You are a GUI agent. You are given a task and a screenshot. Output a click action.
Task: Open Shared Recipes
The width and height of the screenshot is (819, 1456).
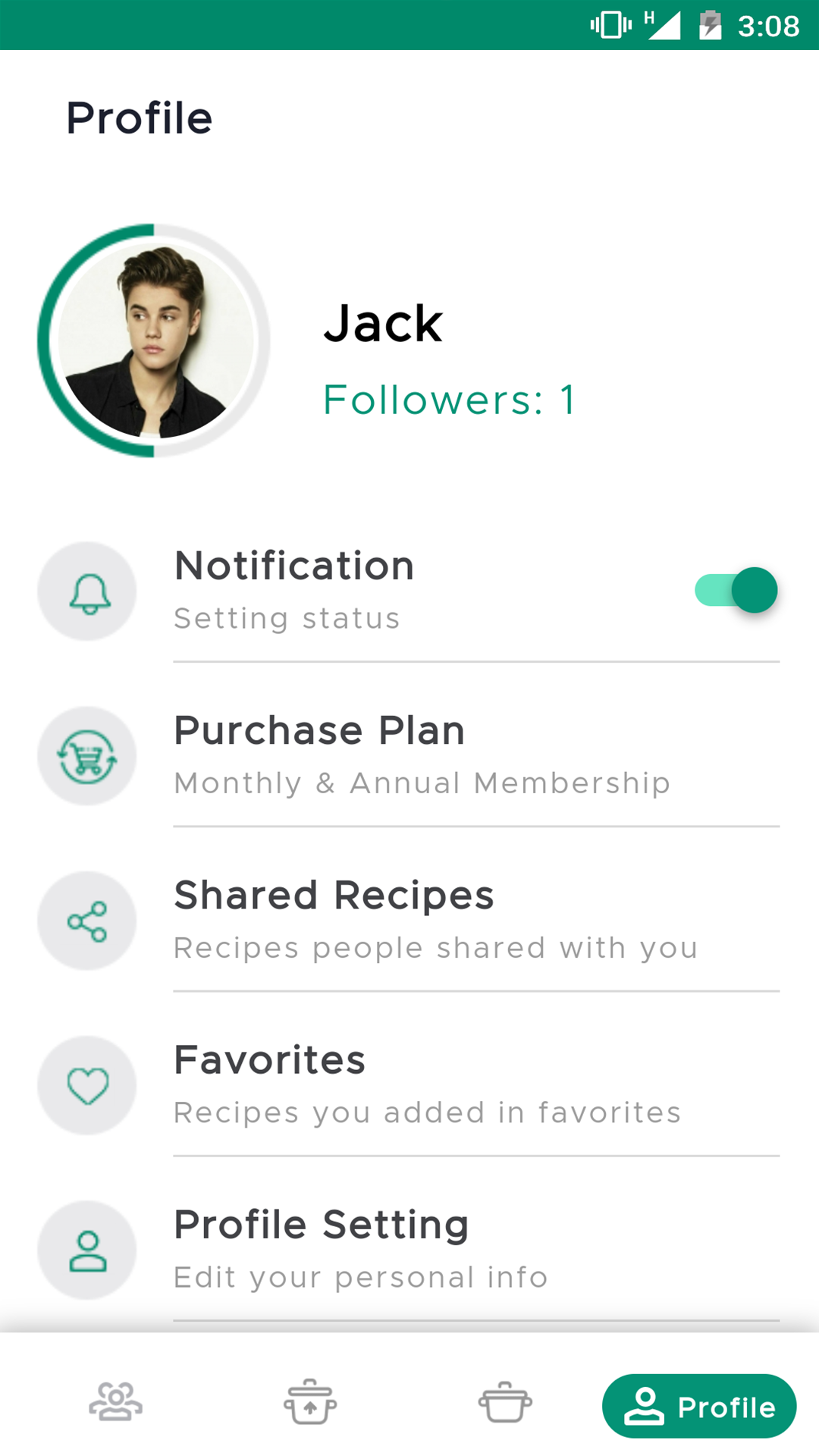[409, 921]
